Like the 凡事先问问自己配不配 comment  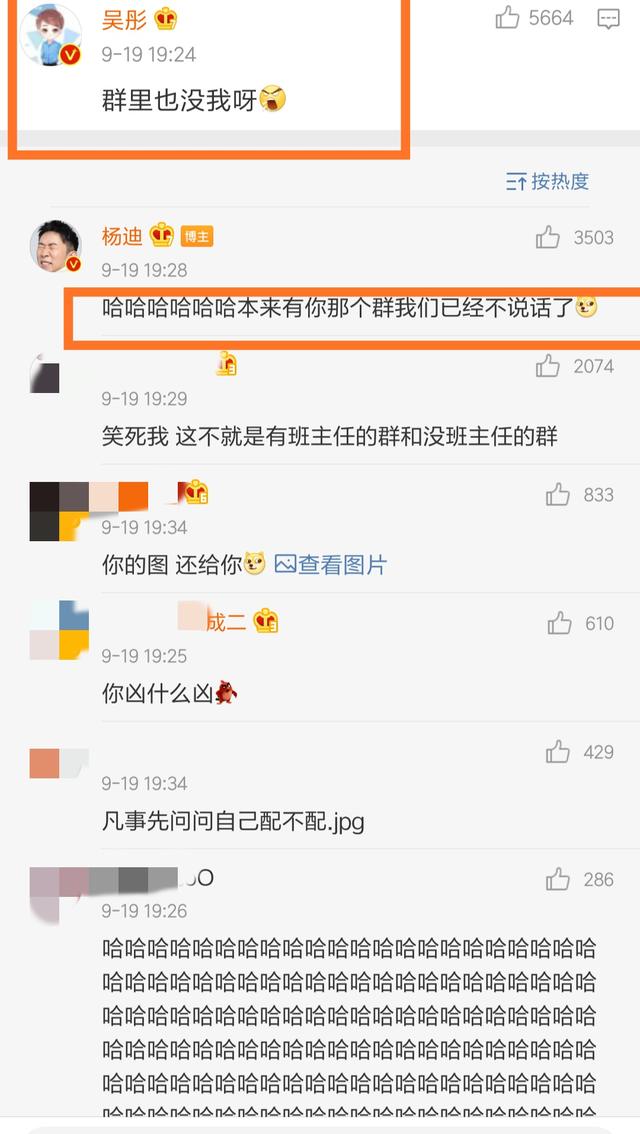coord(558,752)
